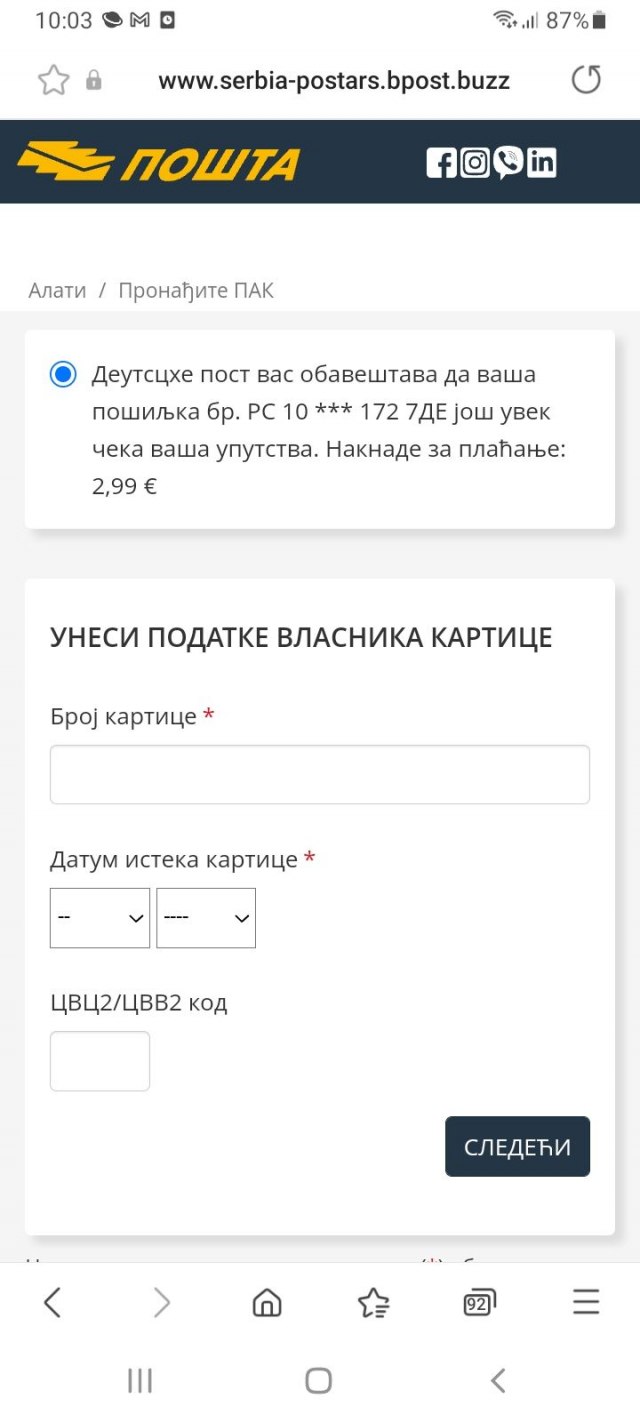Image resolution: width=640 pixels, height=1422 pixels.
Task: Open the Instagram icon in header
Action: tap(475, 162)
